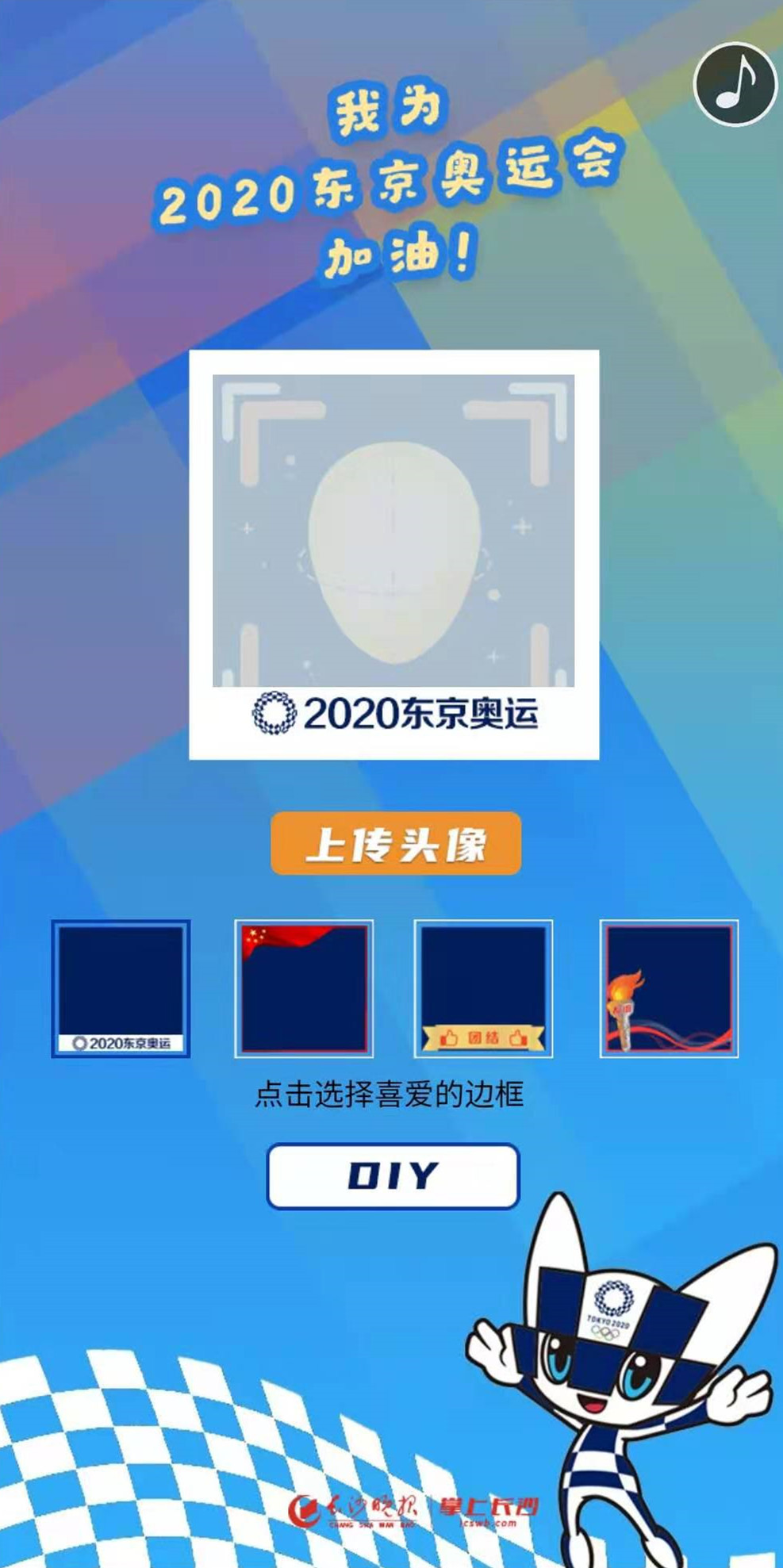Select the Olympic torch frame
The width and height of the screenshot is (783, 1568).
pos(669,988)
